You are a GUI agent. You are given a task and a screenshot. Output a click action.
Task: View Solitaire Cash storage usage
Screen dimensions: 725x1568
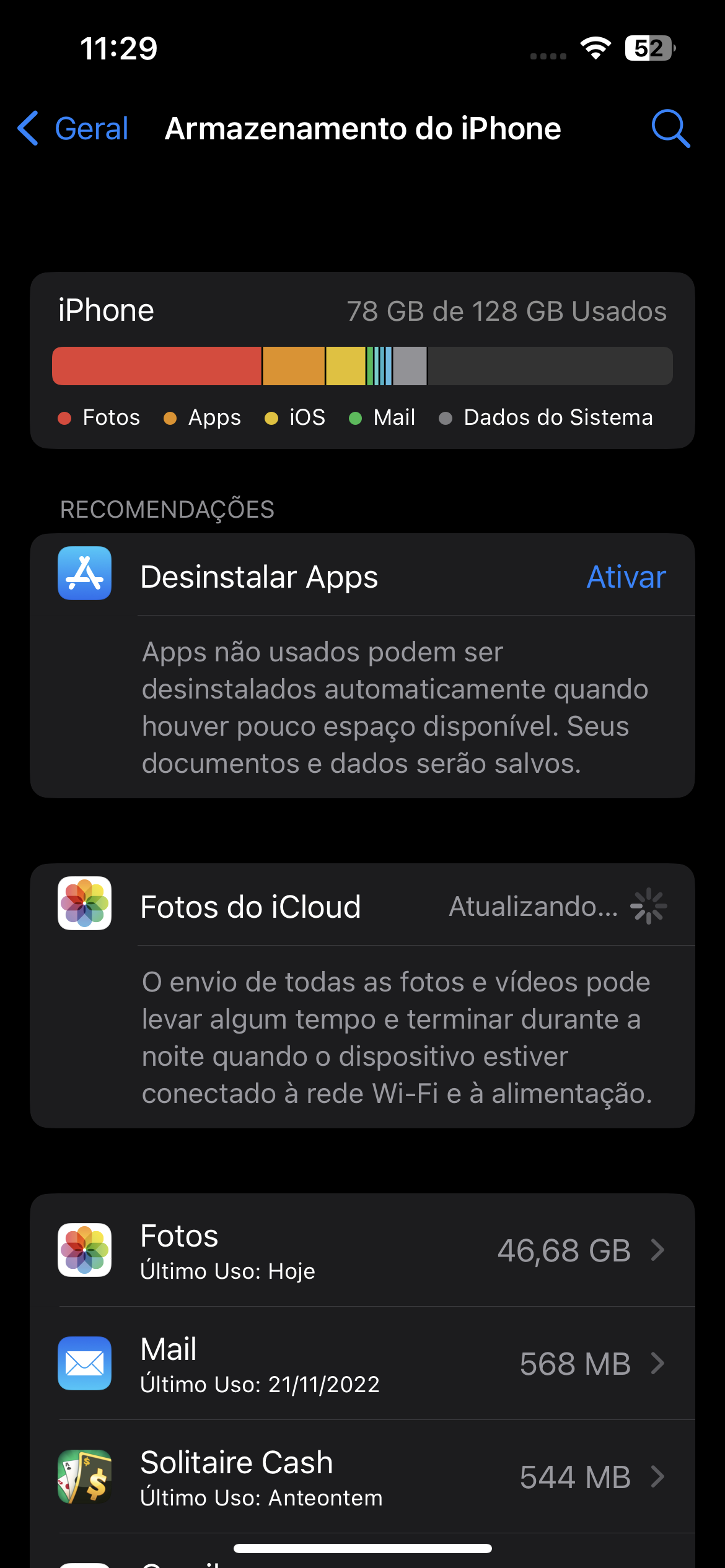[362, 1477]
